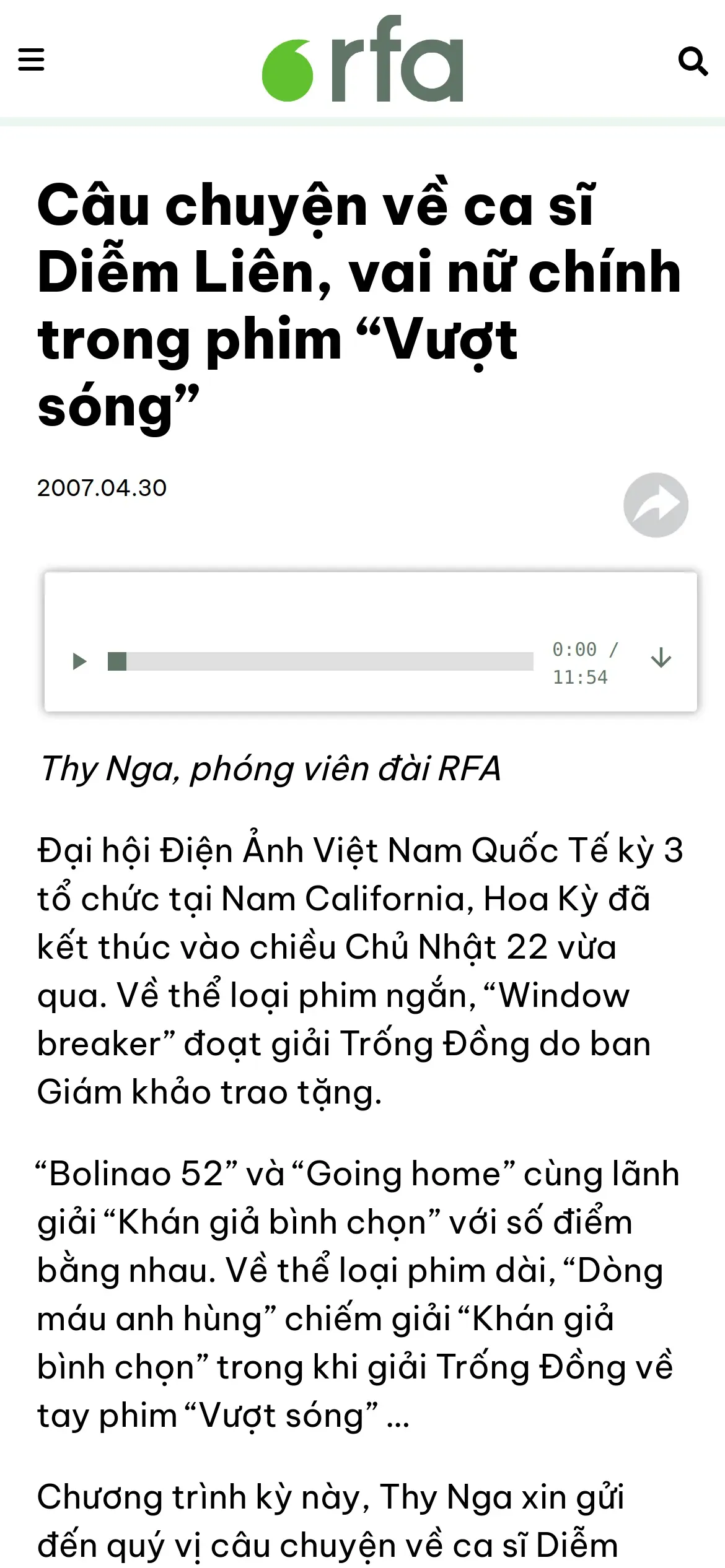The image size is (725, 1568).
Task: Share this article
Action: pyautogui.click(x=656, y=505)
